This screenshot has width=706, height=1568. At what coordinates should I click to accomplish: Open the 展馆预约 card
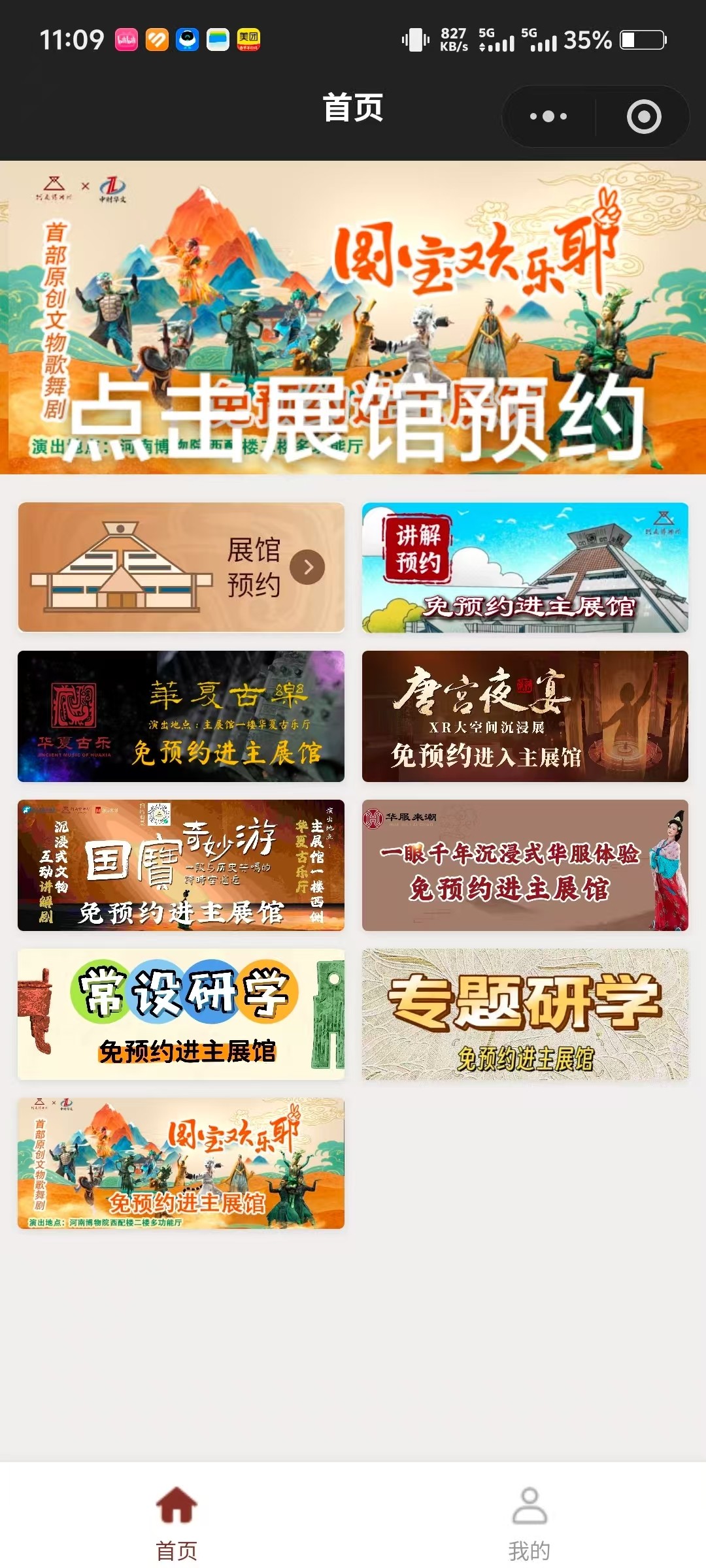(x=181, y=567)
